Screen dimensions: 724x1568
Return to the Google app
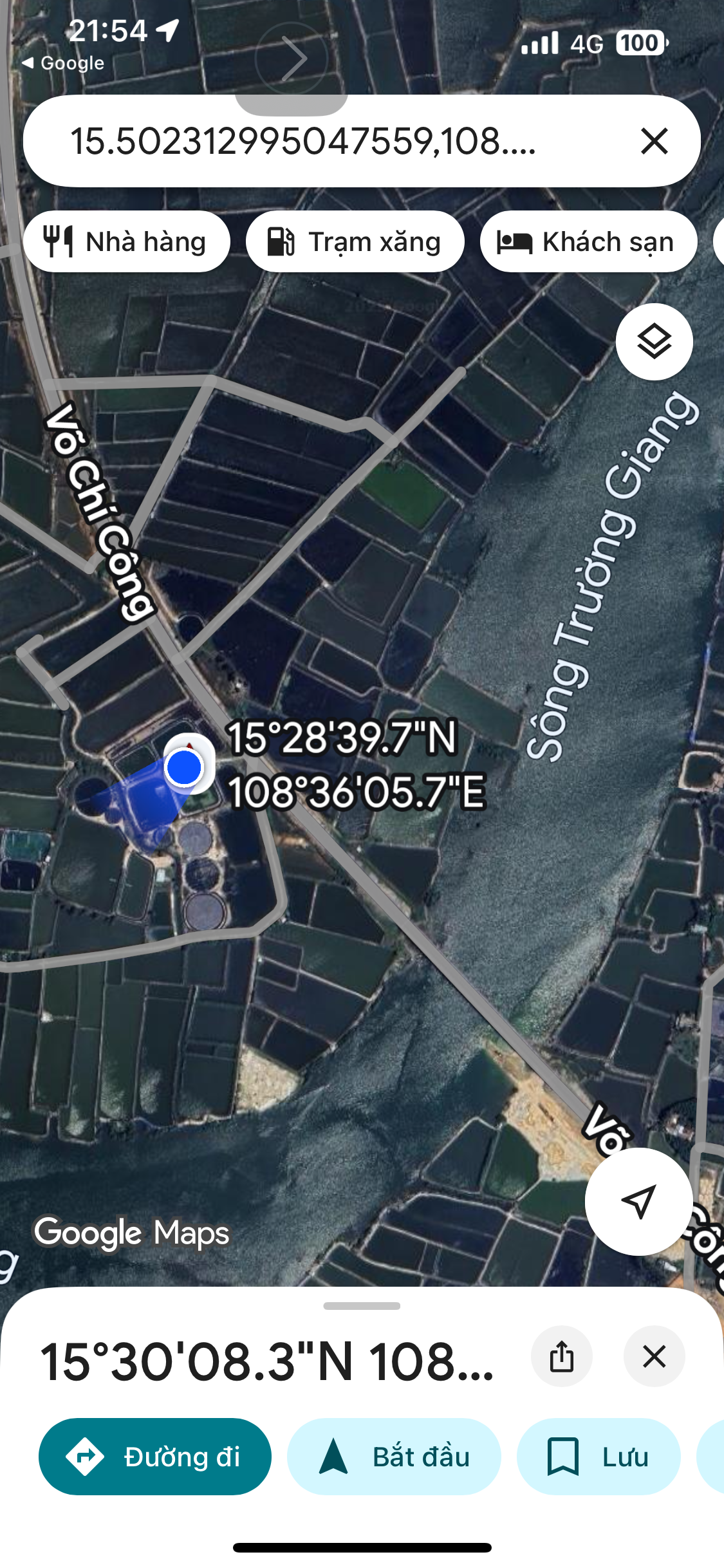point(63,63)
